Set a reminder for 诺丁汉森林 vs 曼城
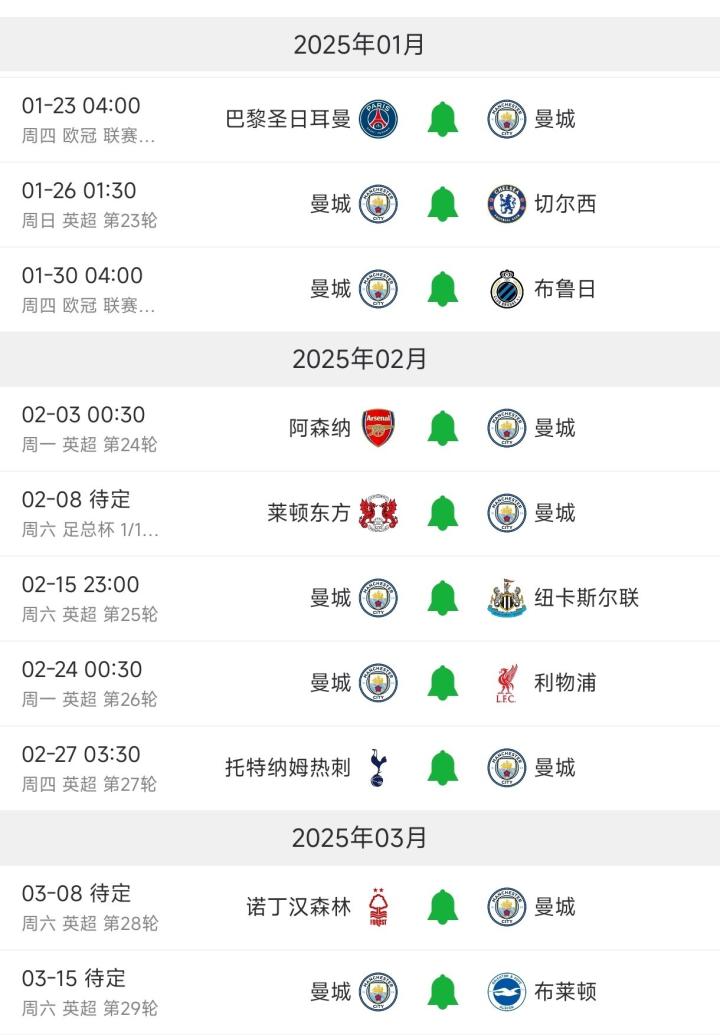Screen dimensions: 720x1035 [442, 907]
